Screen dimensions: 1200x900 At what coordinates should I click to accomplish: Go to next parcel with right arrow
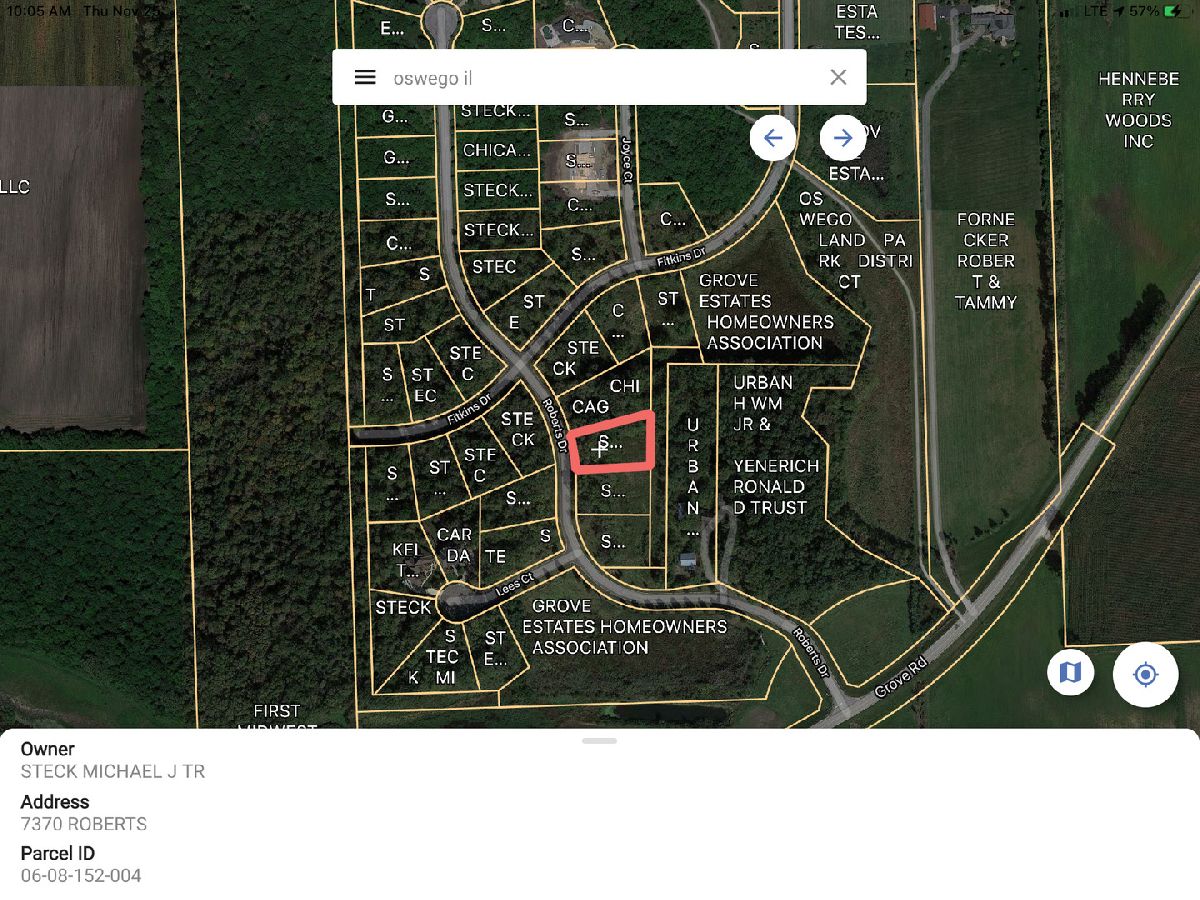tap(843, 138)
